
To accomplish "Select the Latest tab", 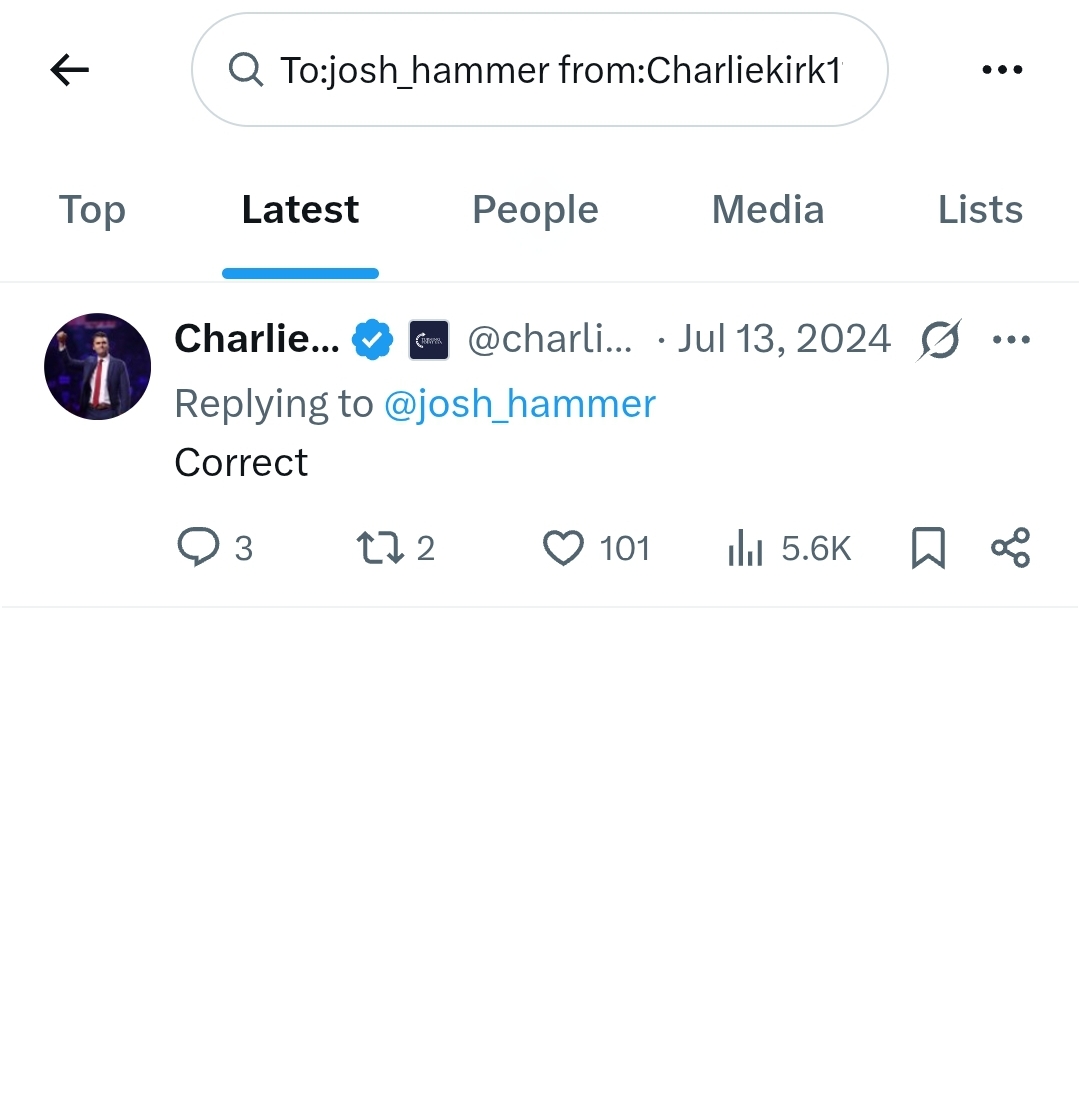I will tap(300, 210).
